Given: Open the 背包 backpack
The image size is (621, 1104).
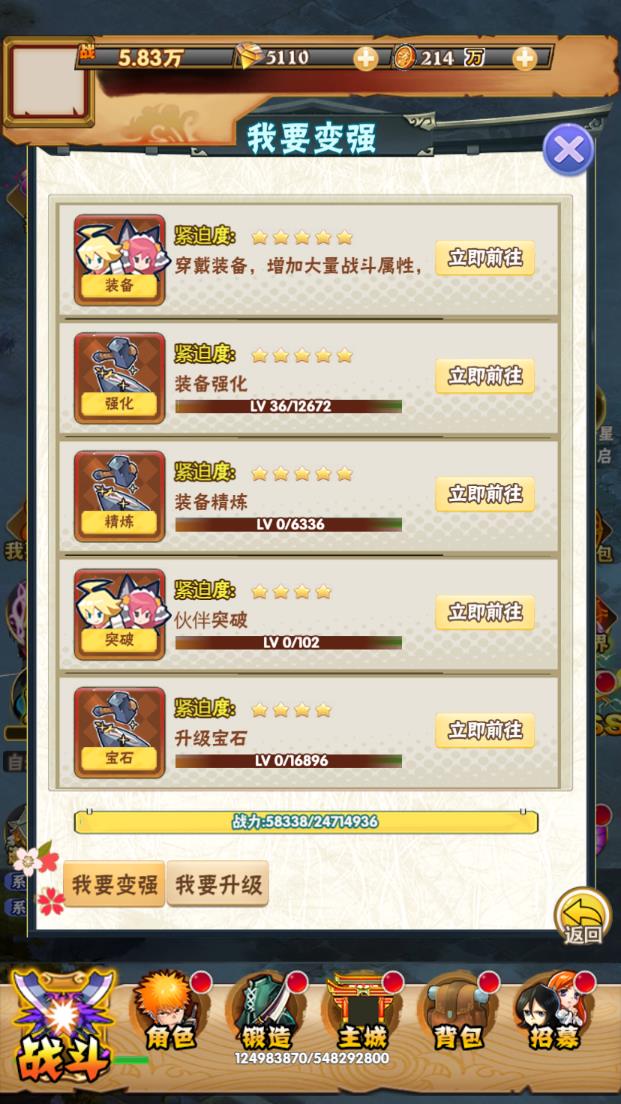Looking at the screenshot, I should pos(456,1012).
